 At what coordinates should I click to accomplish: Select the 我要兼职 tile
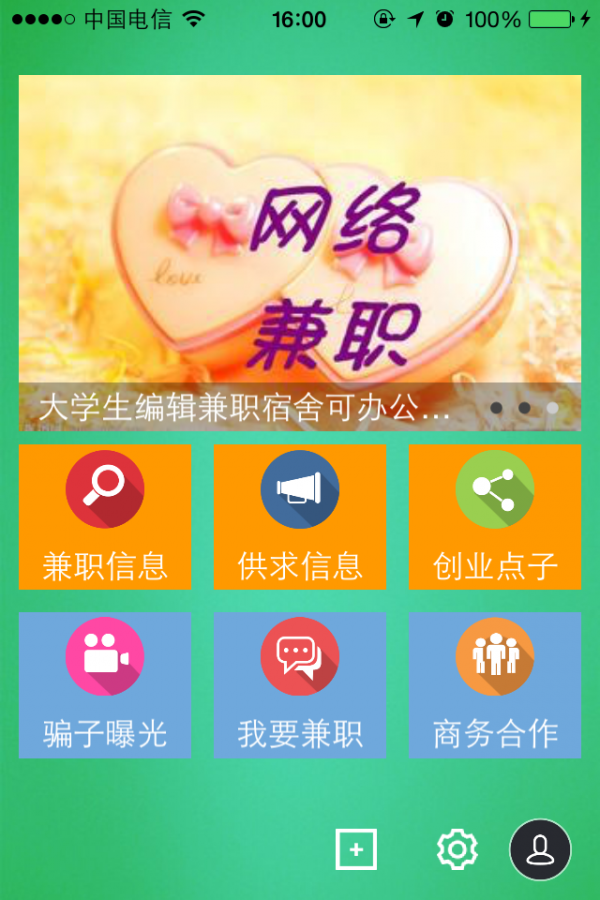pos(300,685)
